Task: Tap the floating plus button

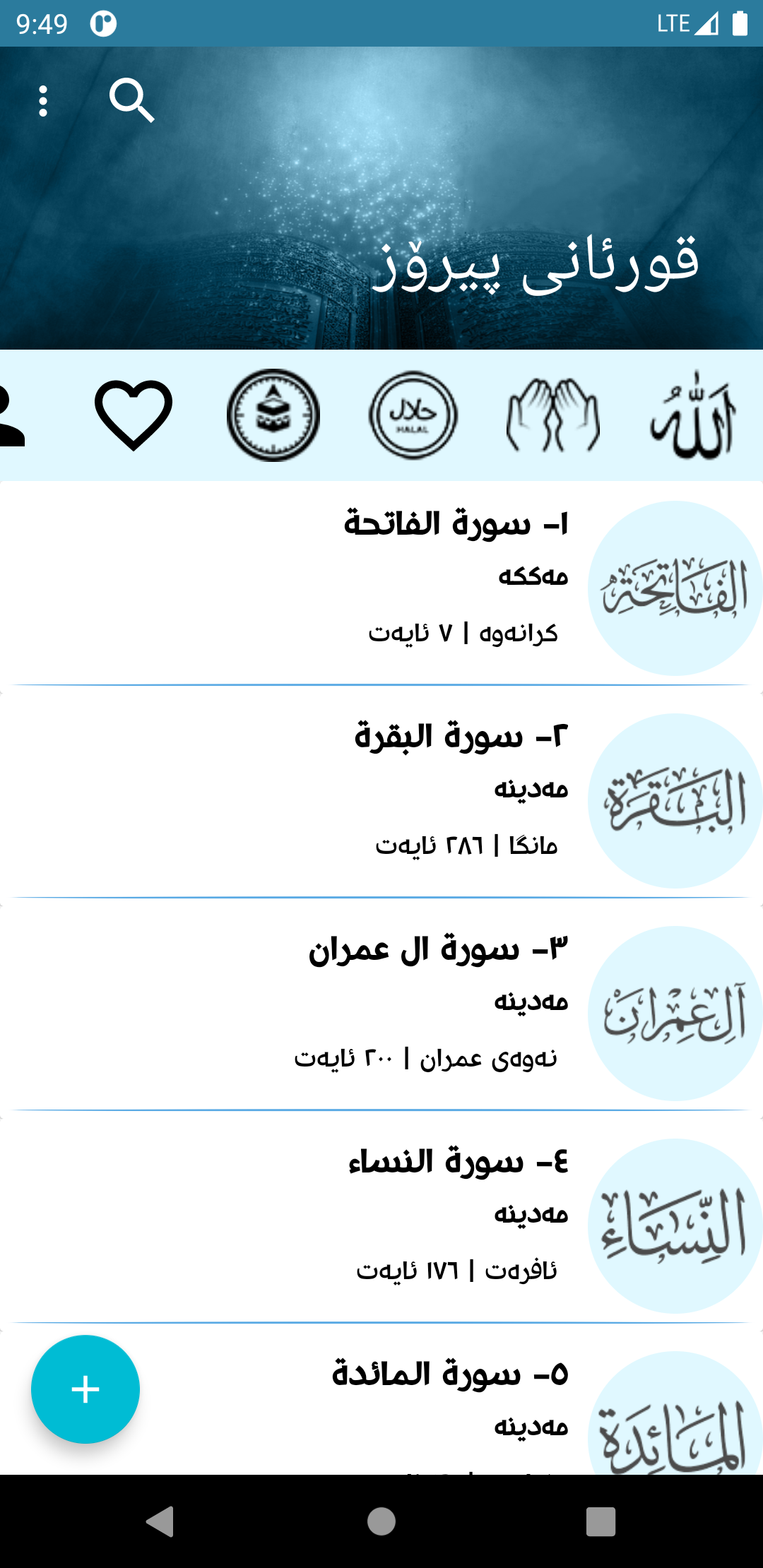Action: [x=85, y=1389]
